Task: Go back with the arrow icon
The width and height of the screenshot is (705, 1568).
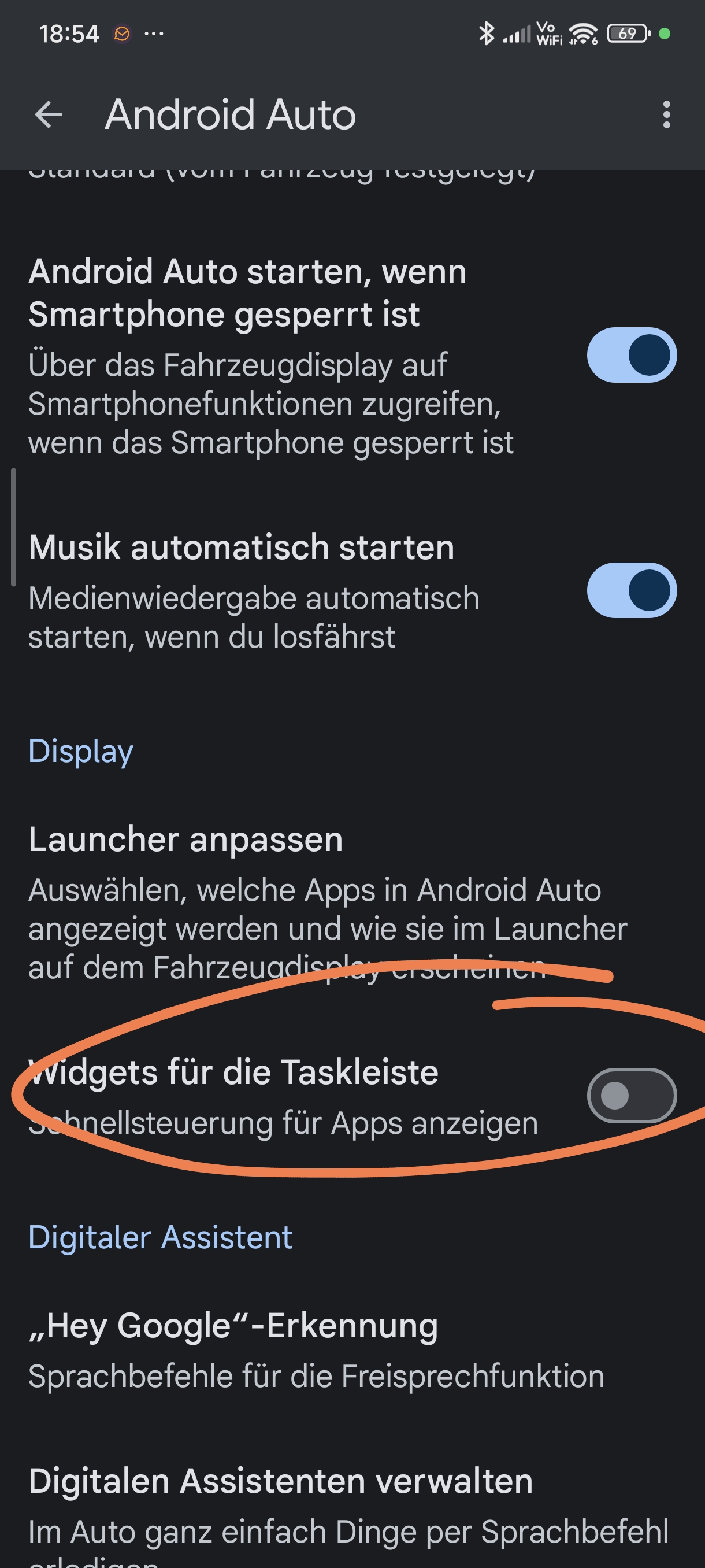Action: point(49,114)
